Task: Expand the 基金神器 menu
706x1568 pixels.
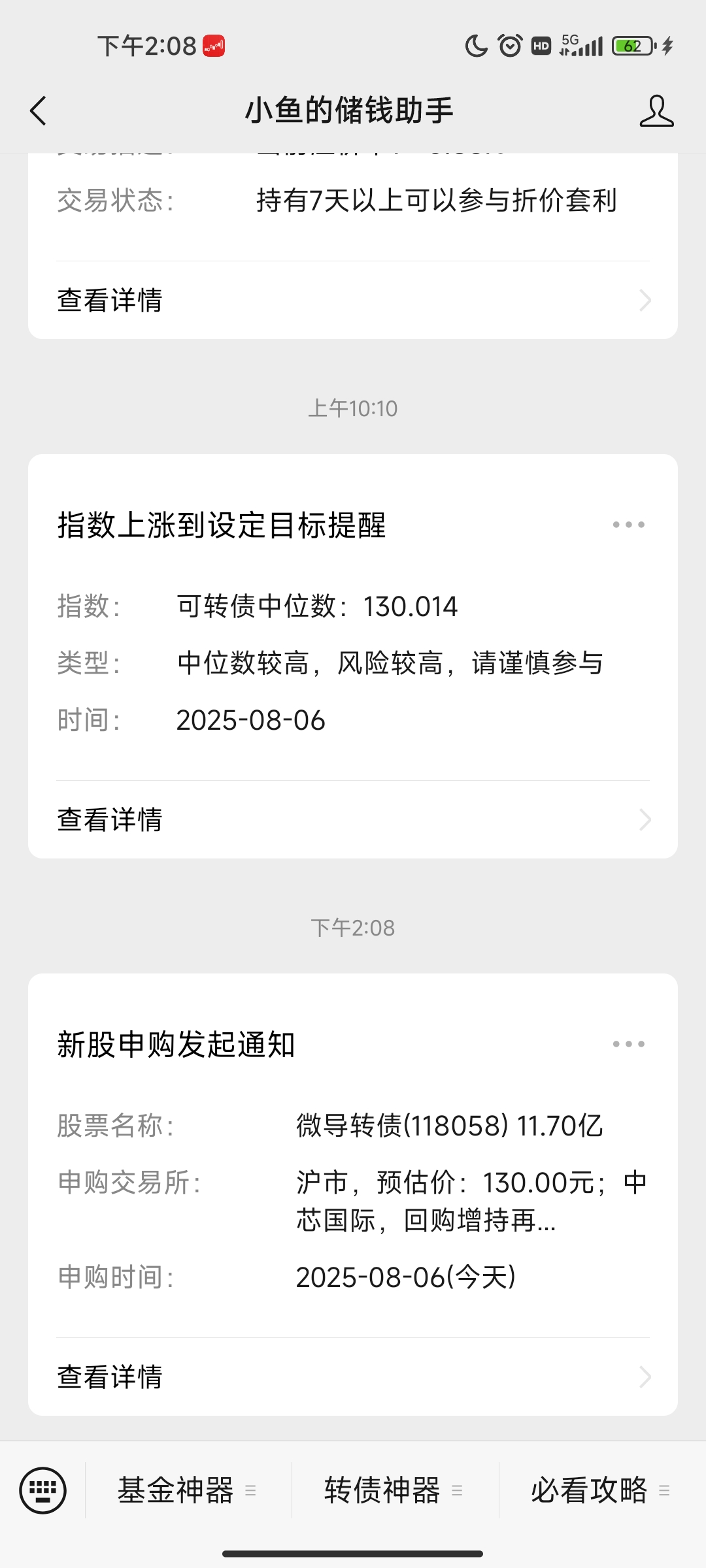Action: 188,1490
